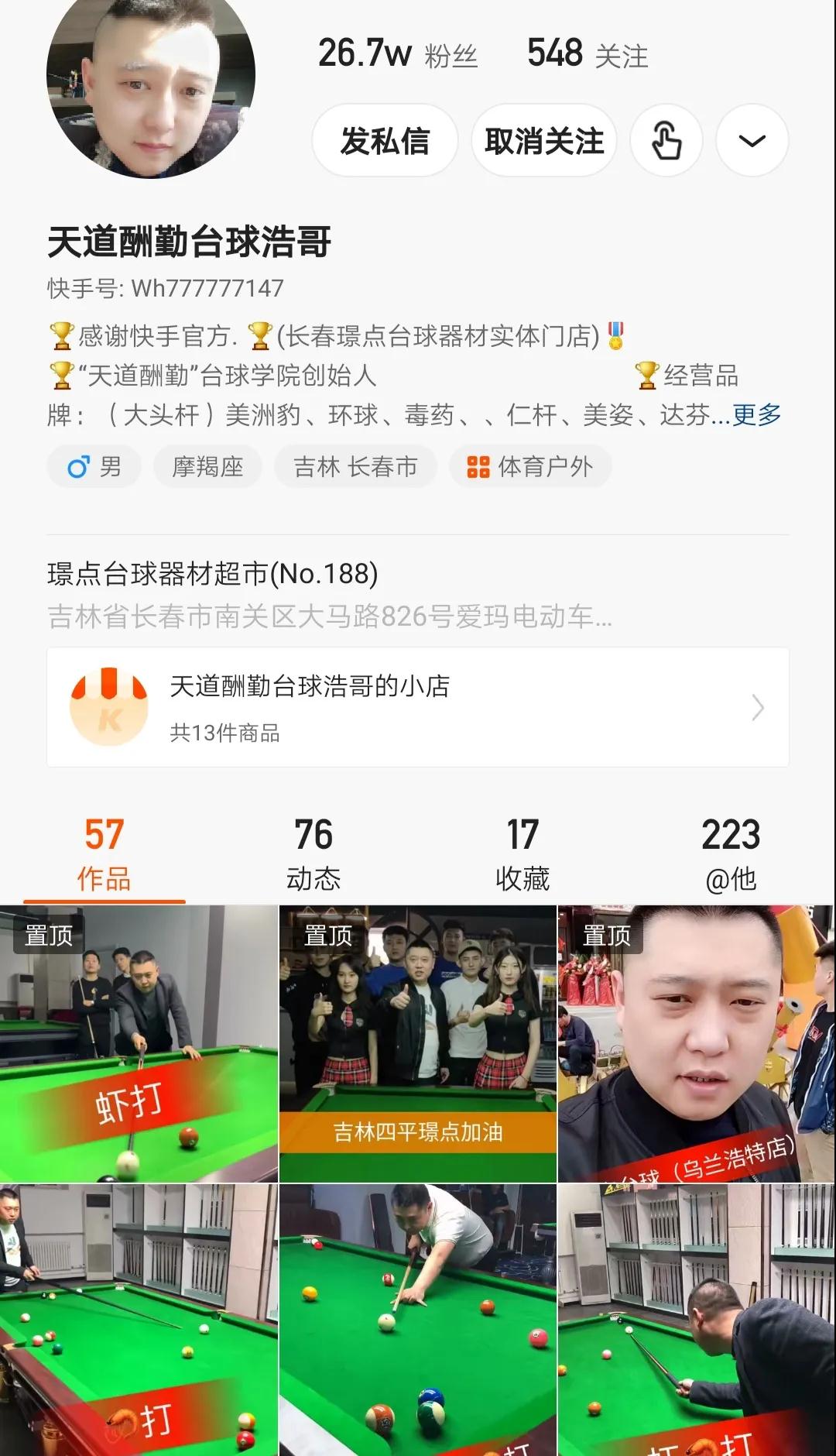View the 26.7w 粉丝 followers list
The width and height of the screenshot is (836, 1456).
point(398,54)
